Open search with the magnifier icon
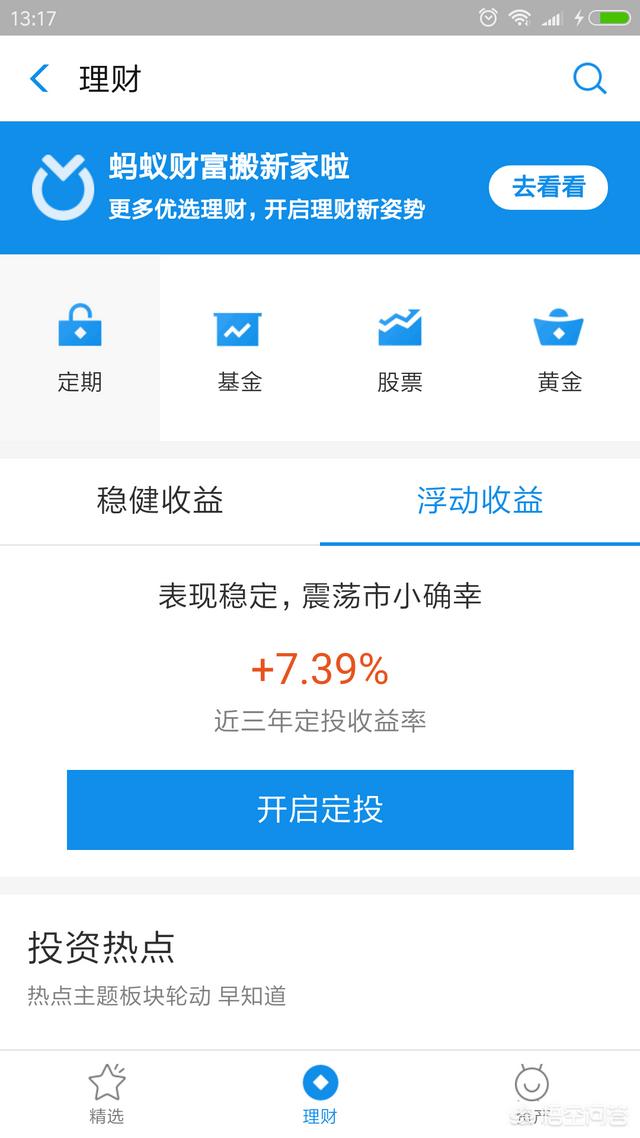The image size is (640, 1138). 589,79
